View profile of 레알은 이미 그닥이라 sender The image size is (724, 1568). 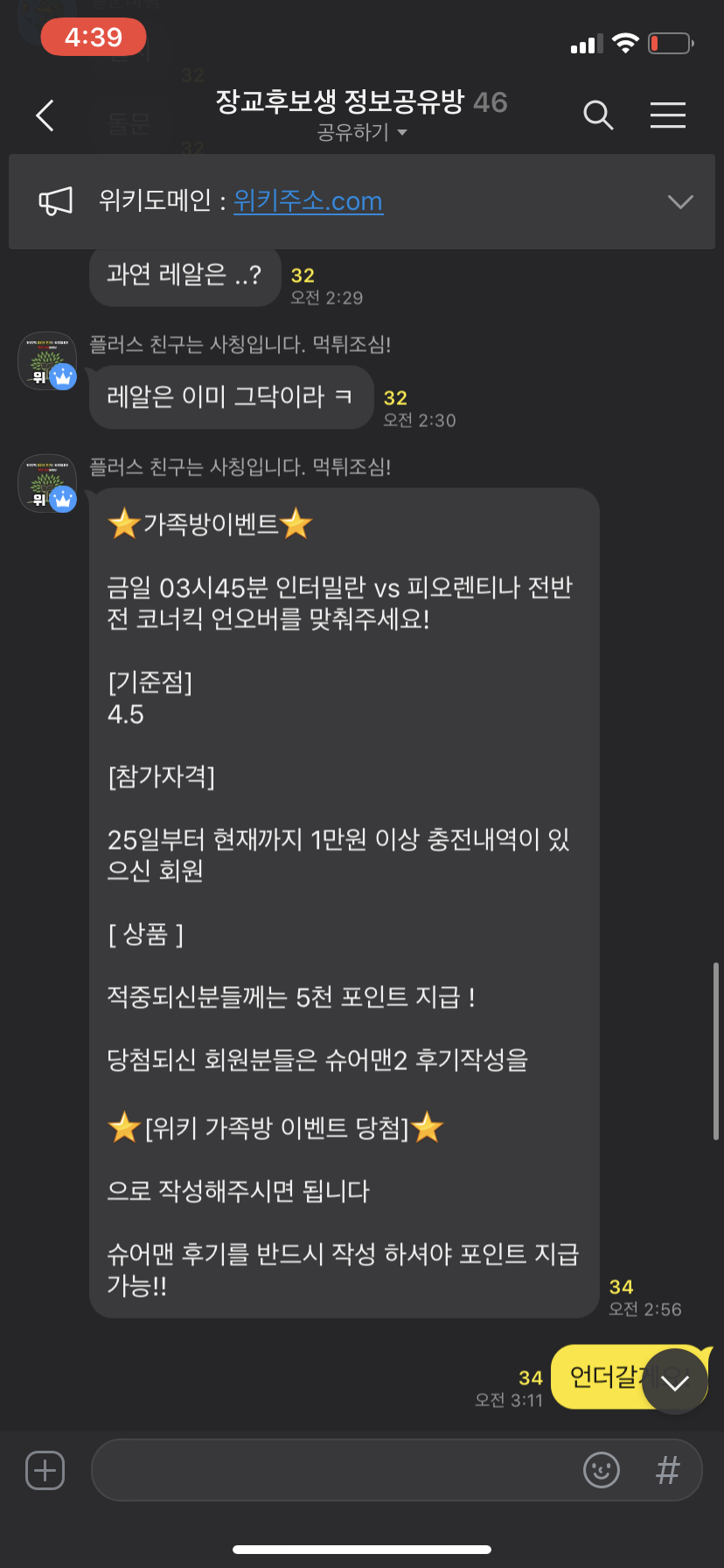click(47, 360)
